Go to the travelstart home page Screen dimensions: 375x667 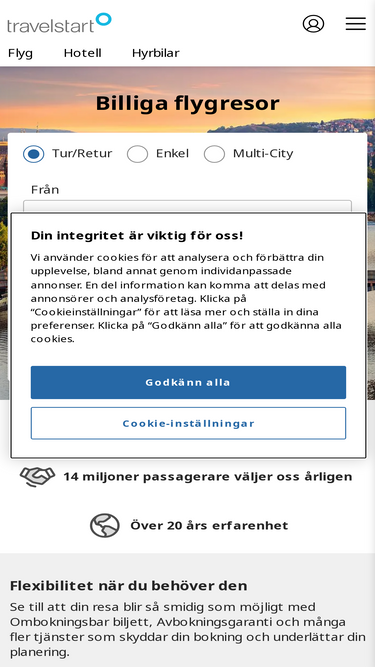coord(59,23)
